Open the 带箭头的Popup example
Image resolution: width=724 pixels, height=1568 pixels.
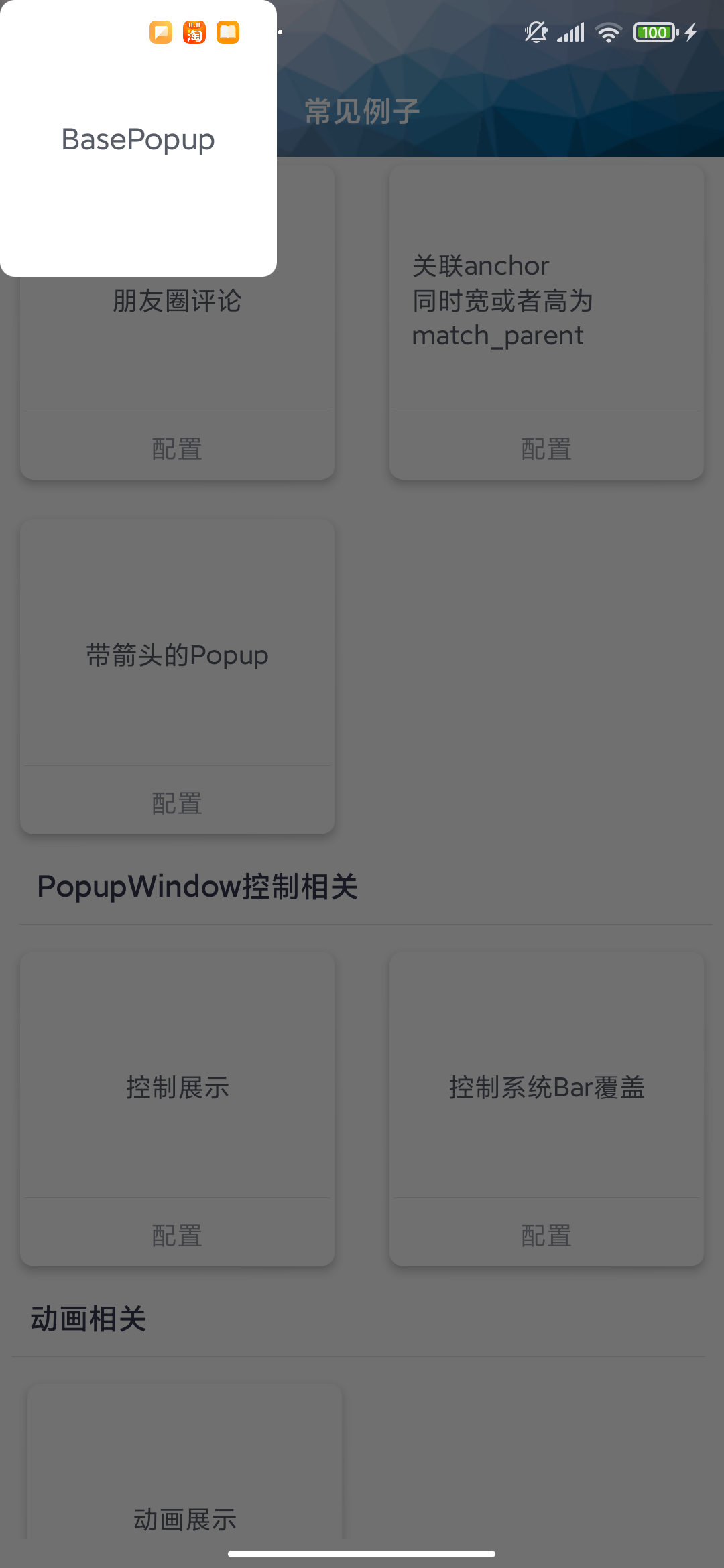click(177, 655)
